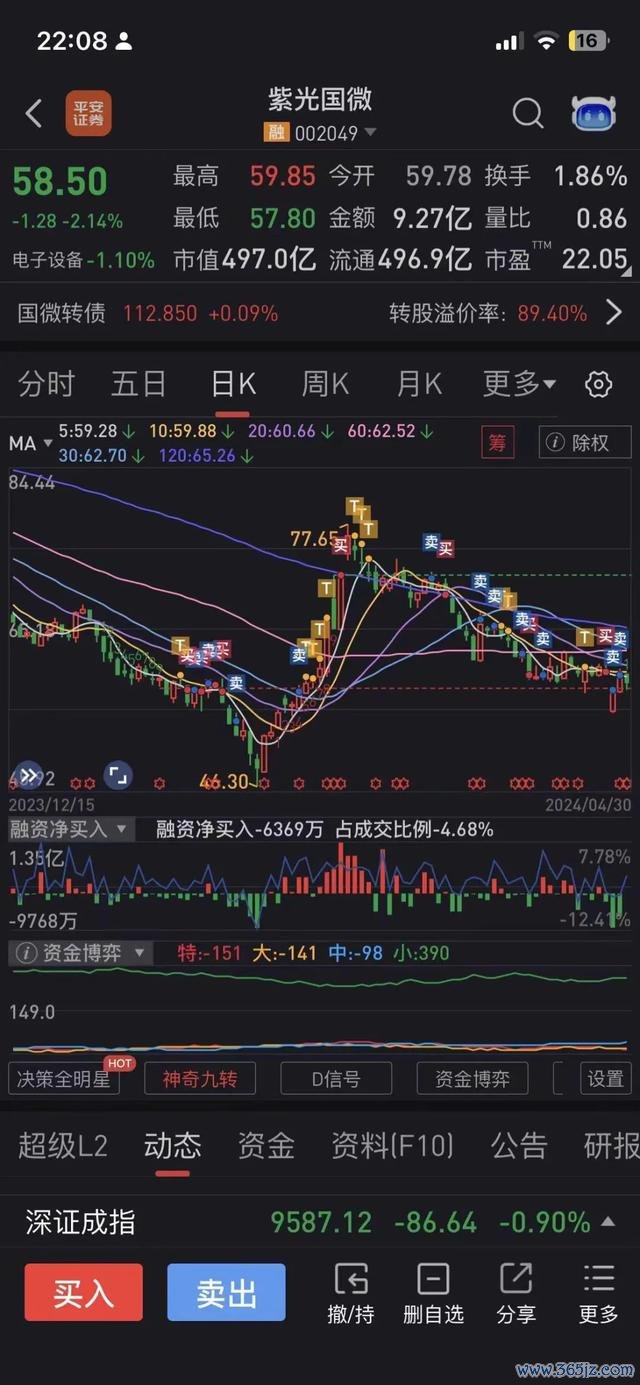Select the D信号 indicator chip
The height and width of the screenshot is (1385, 640).
pyautogui.click(x=335, y=1079)
